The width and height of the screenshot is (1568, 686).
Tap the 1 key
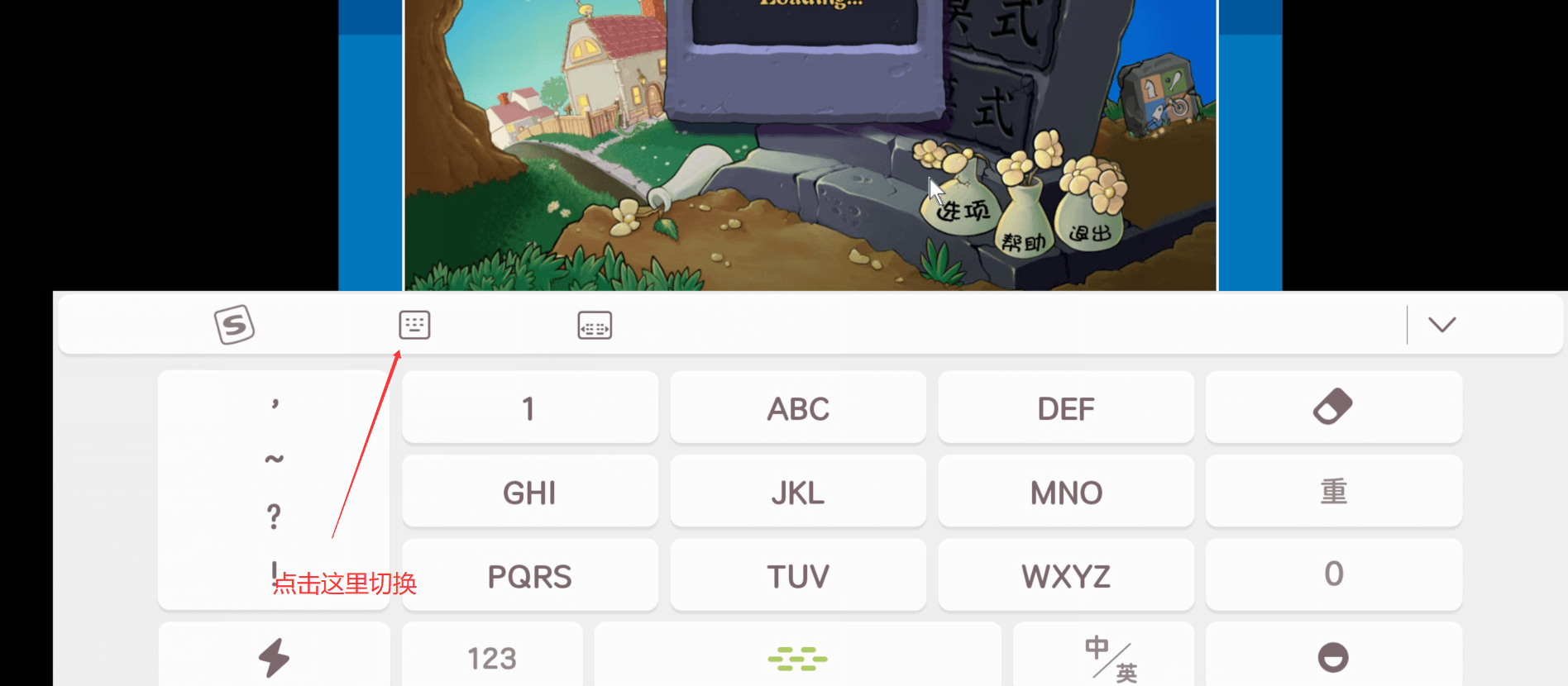pyautogui.click(x=529, y=408)
